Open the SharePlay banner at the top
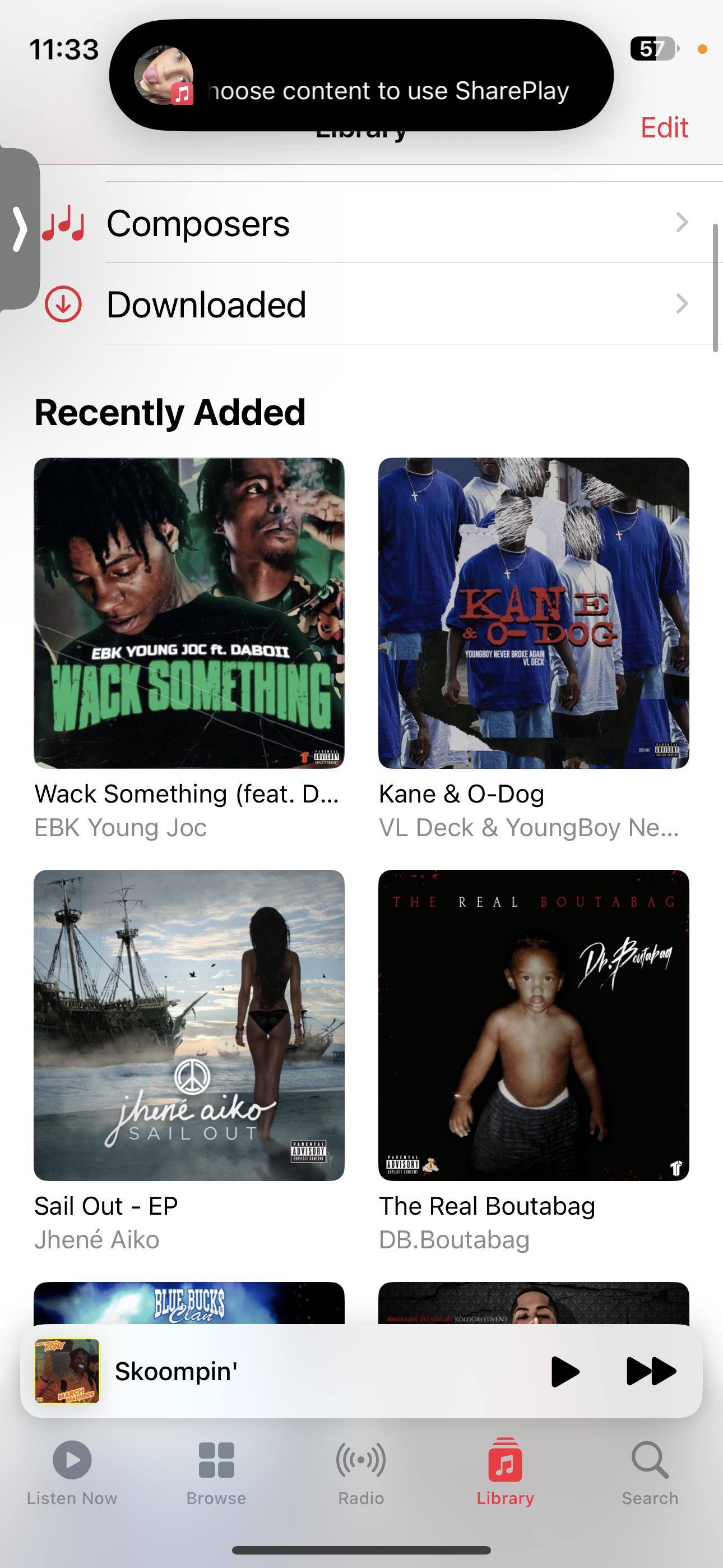Viewport: 723px width, 1568px height. click(361, 76)
